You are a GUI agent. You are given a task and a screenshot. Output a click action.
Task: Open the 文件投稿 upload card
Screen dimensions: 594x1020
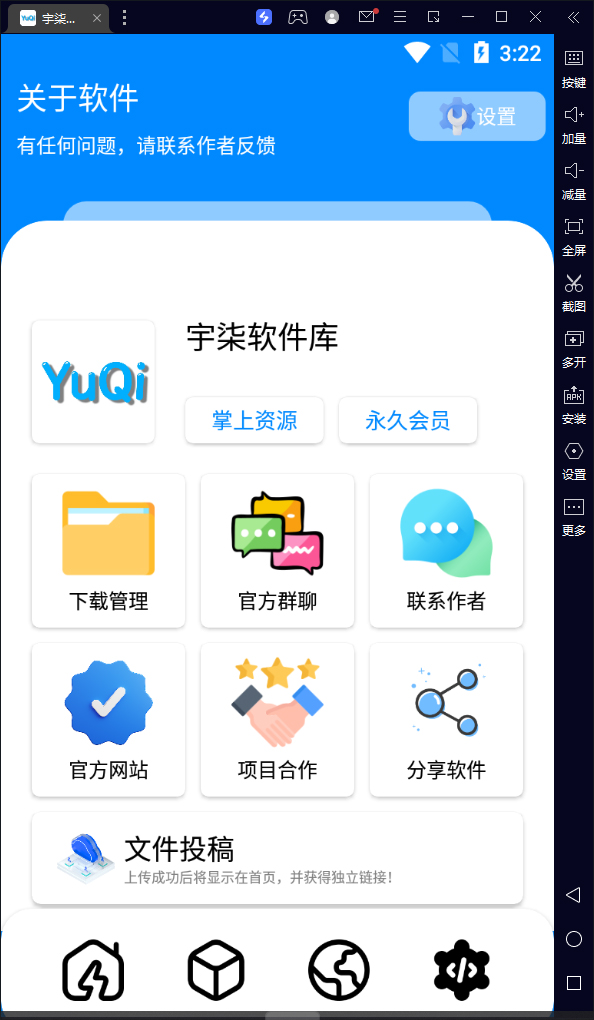pyautogui.click(x=278, y=858)
